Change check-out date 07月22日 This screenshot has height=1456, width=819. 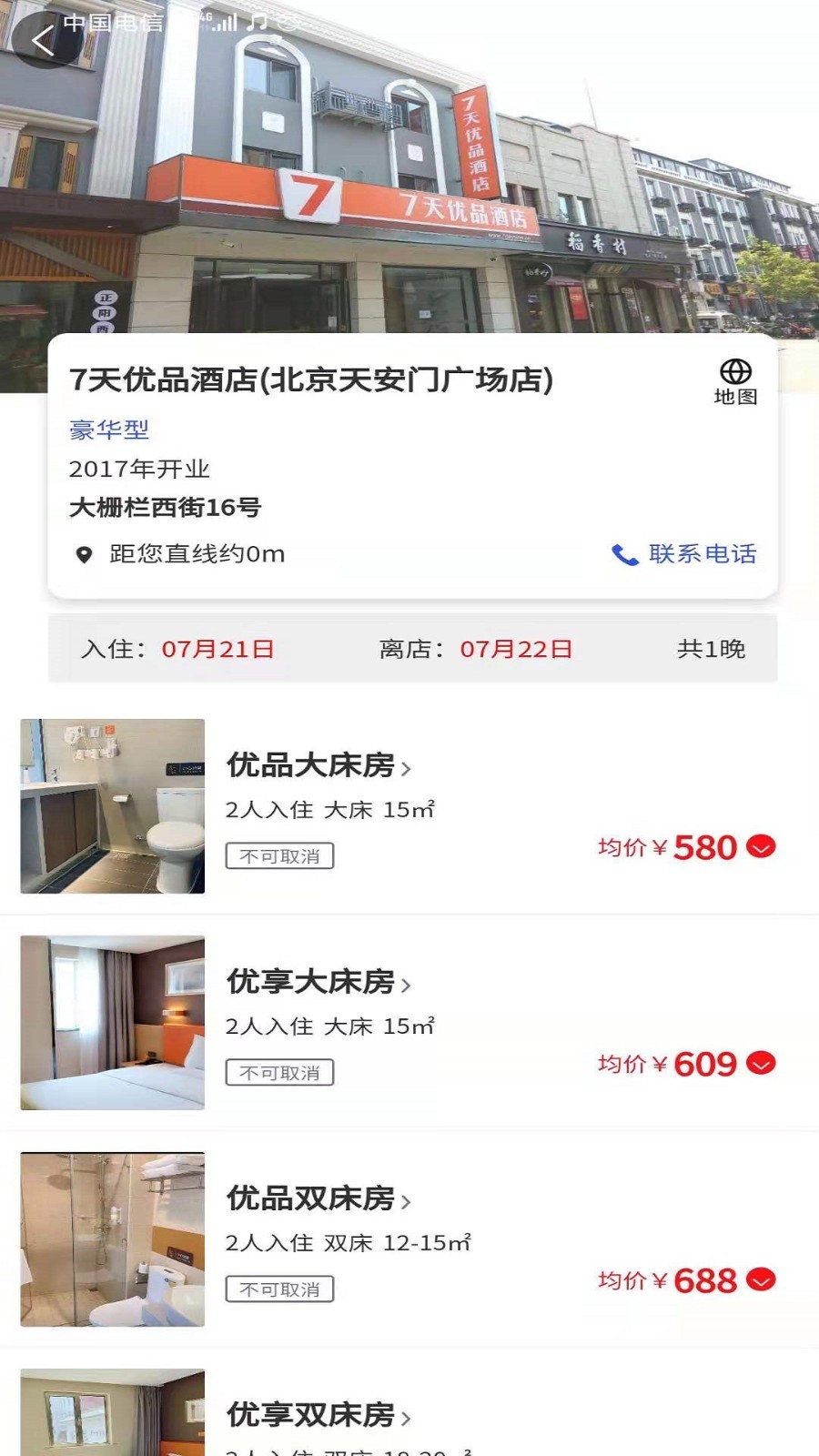[x=515, y=650]
